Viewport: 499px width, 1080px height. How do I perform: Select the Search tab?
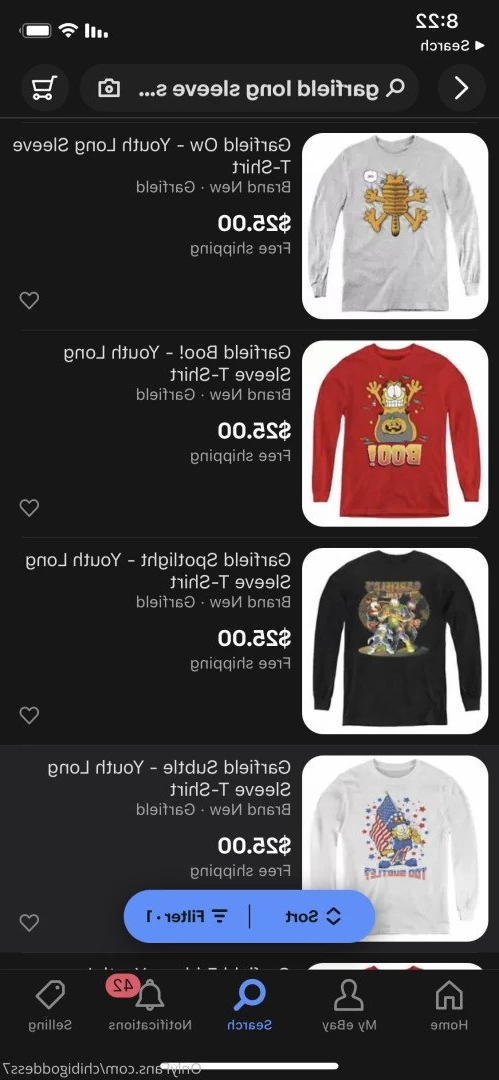coord(250,1006)
